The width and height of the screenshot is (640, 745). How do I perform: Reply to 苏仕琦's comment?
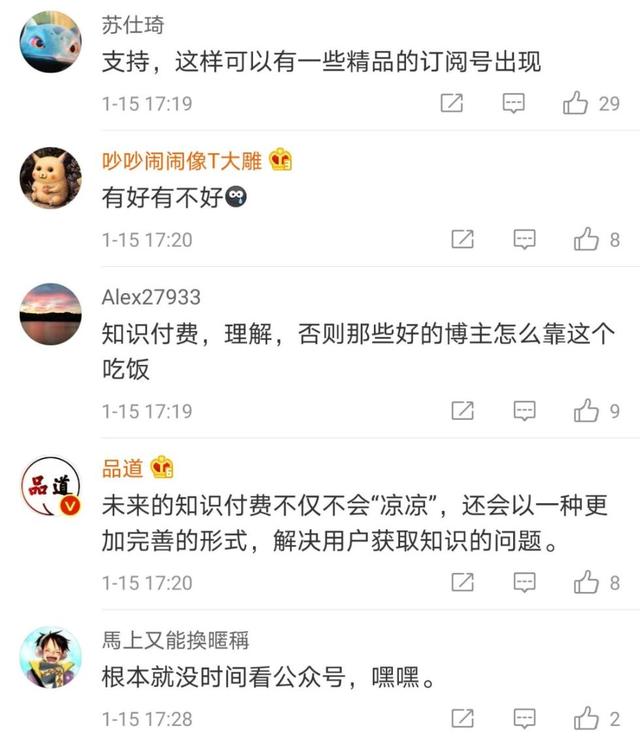coord(513,103)
